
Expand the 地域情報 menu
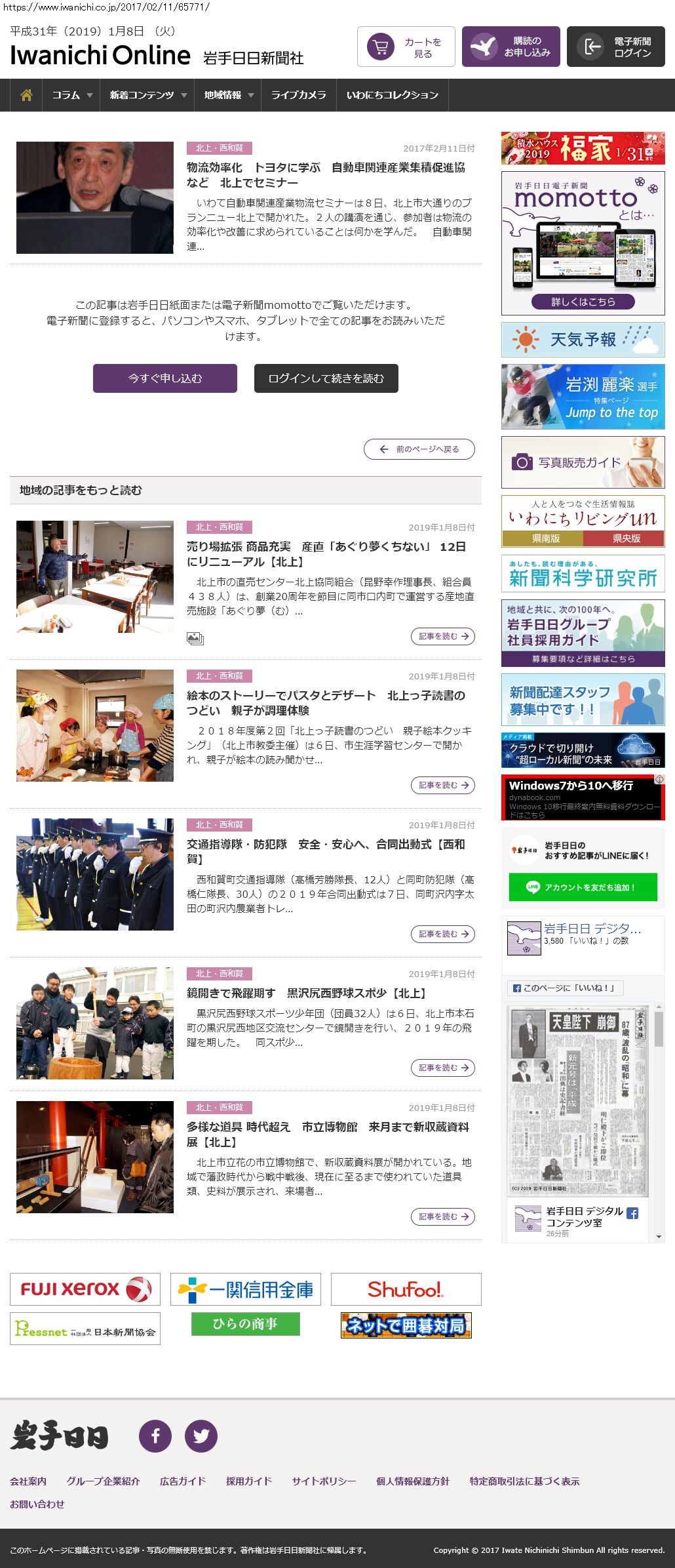pos(228,95)
